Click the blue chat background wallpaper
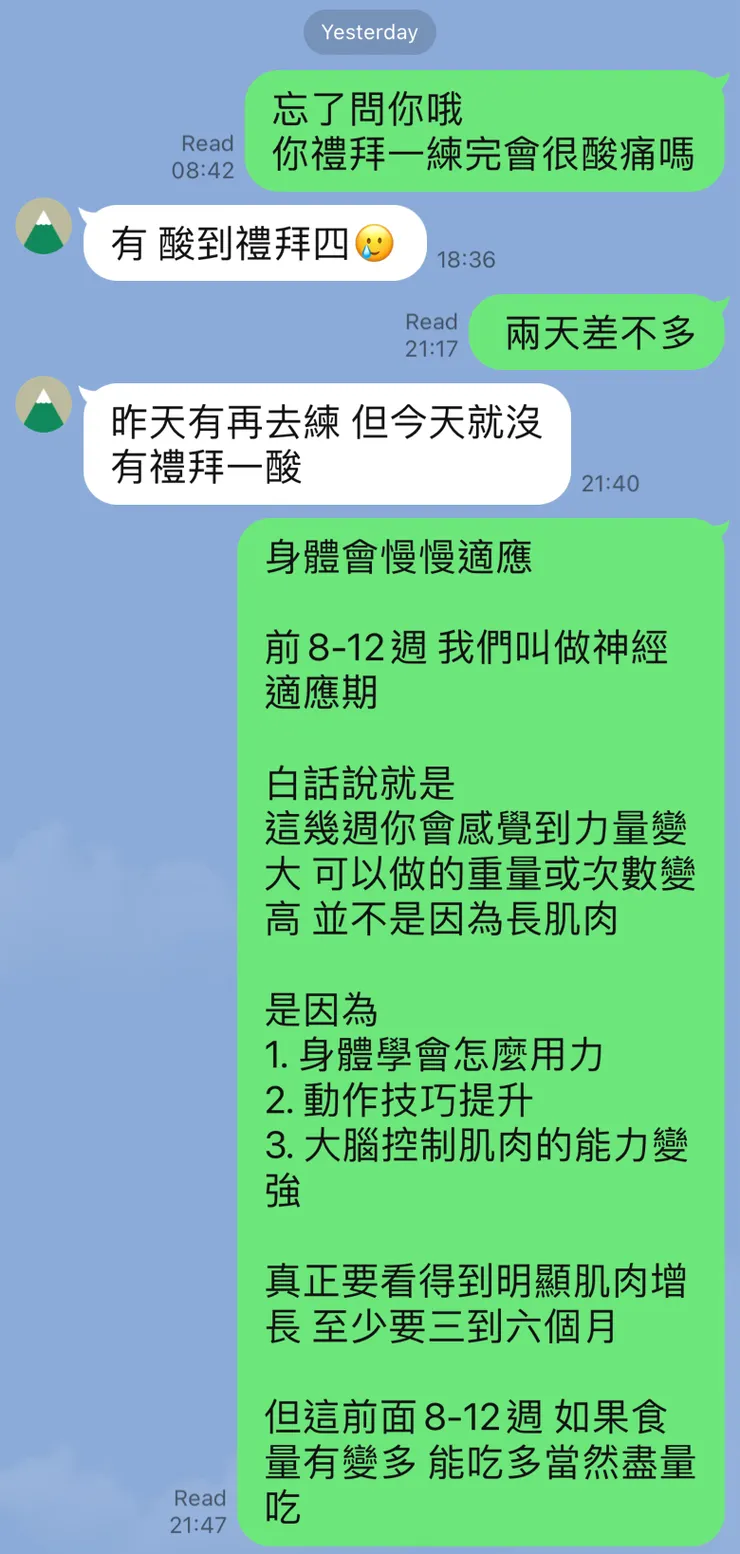Viewport: 740px width, 1554px height. coord(110,900)
